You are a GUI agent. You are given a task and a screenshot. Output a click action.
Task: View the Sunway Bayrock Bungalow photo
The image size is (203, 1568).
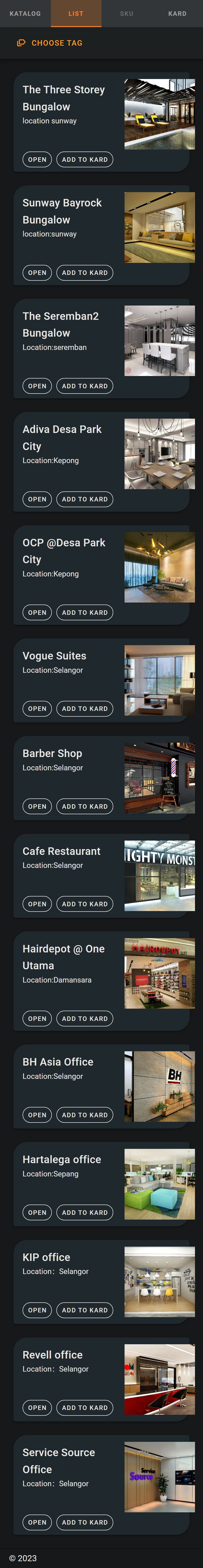tap(159, 228)
